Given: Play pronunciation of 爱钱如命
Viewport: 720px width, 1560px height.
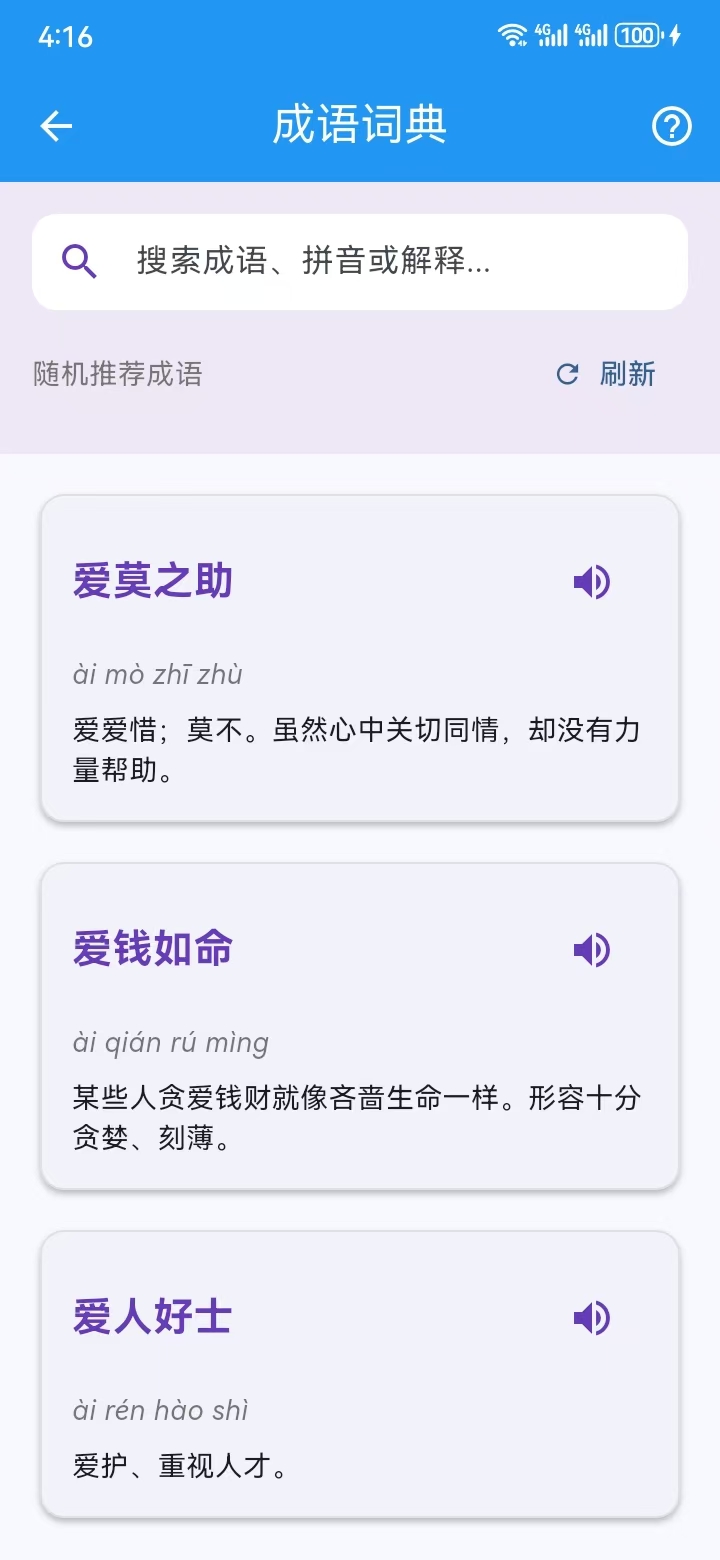Looking at the screenshot, I should click(x=593, y=950).
